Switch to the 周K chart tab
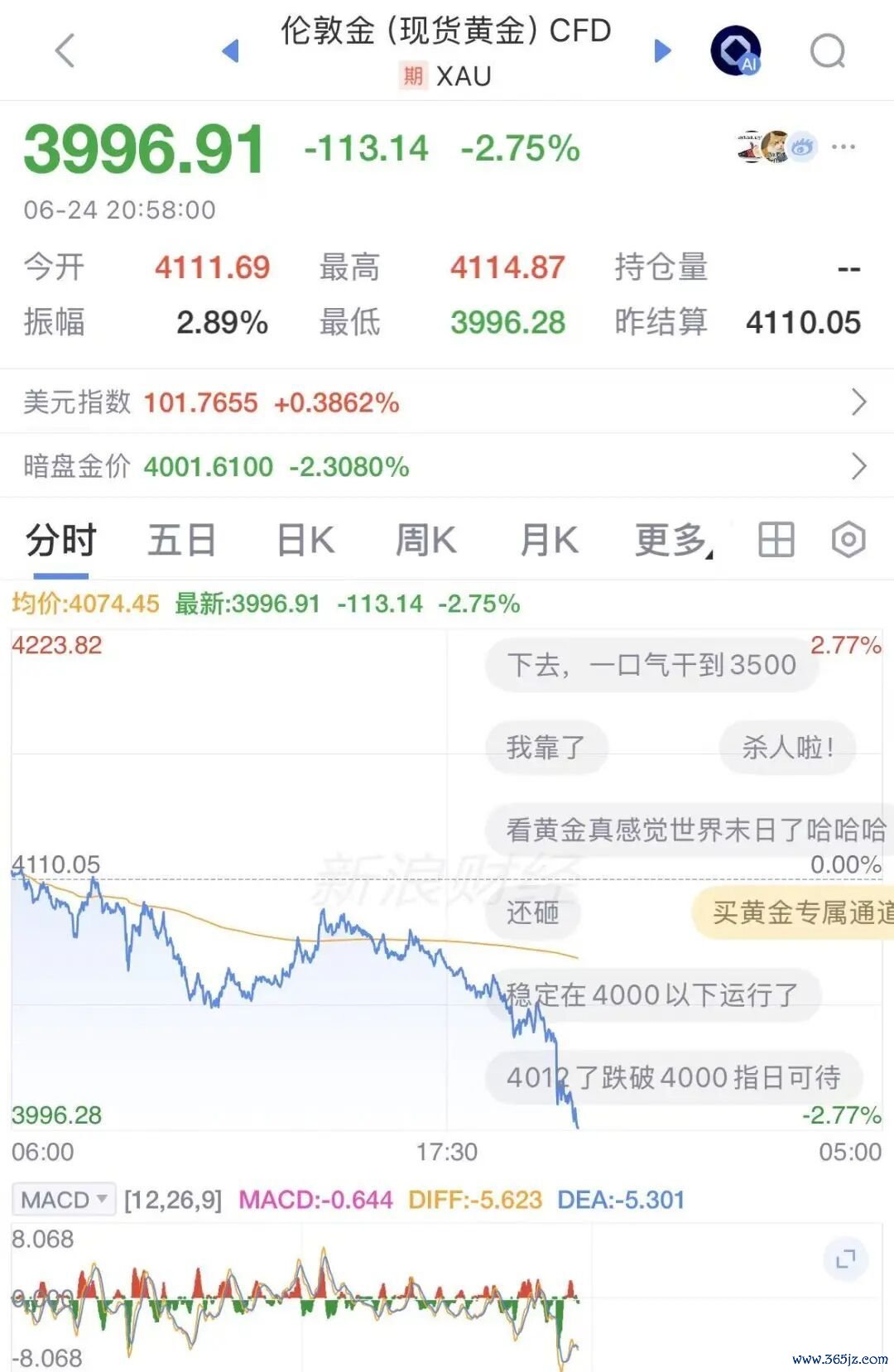 pos(425,541)
